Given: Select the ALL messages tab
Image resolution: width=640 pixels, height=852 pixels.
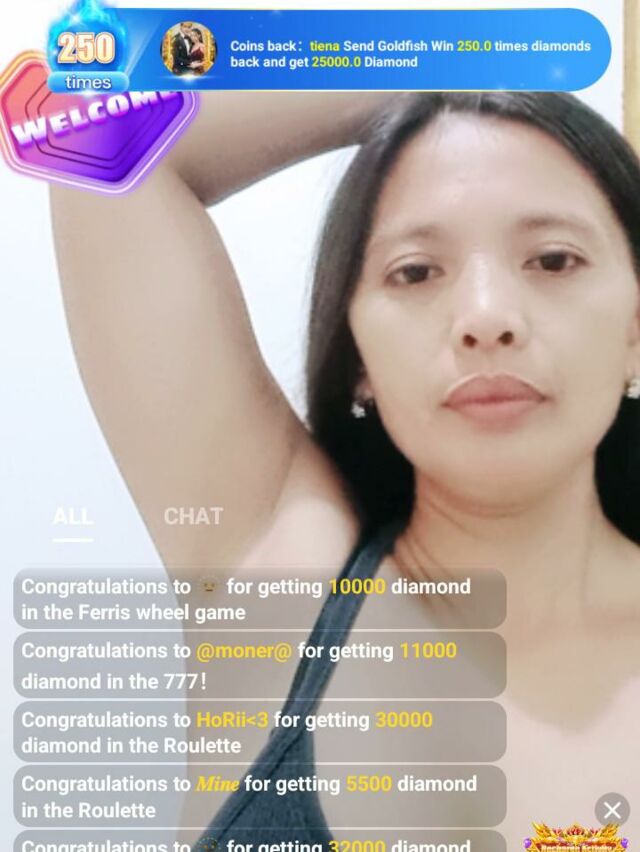Looking at the screenshot, I should click(x=73, y=516).
